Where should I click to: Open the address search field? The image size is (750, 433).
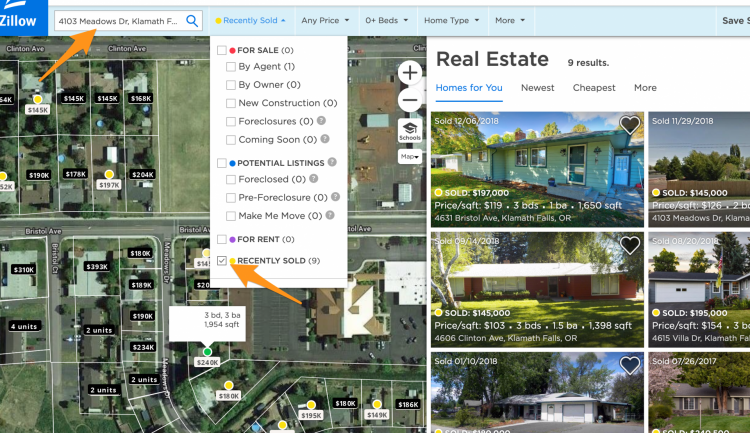pyautogui.click(x=118, y=20)
